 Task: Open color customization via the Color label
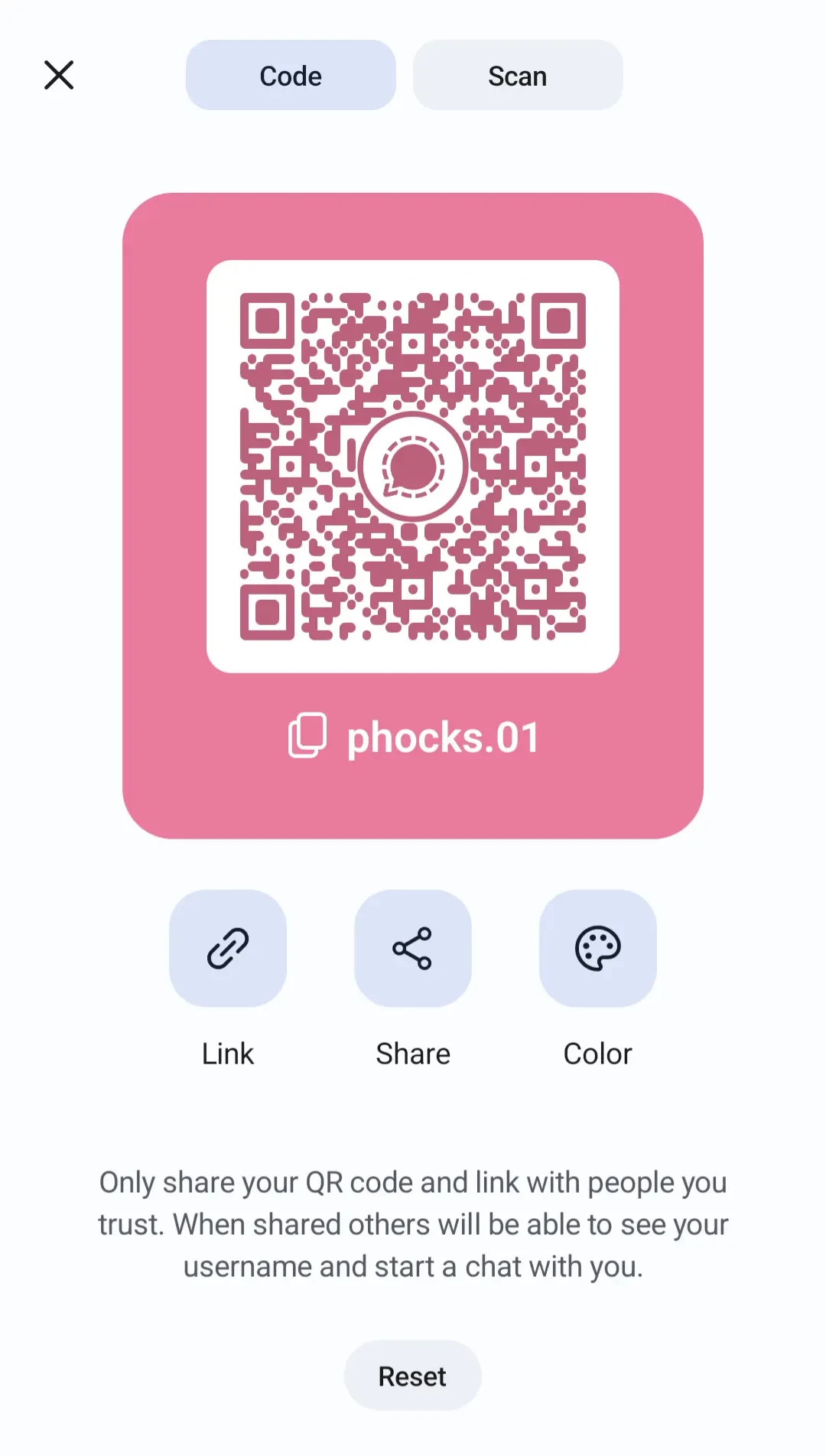pos(597,1053)
